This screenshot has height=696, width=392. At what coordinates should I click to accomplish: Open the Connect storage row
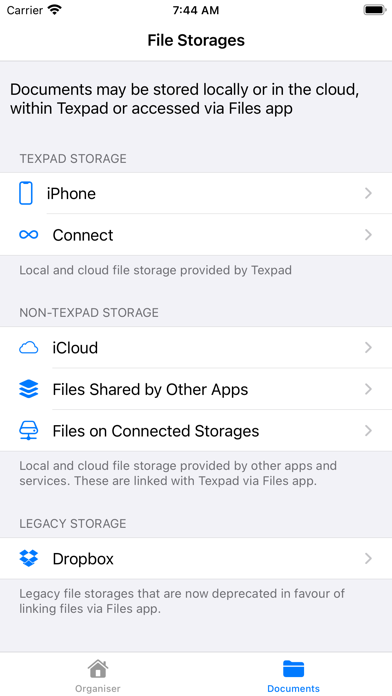196,235
